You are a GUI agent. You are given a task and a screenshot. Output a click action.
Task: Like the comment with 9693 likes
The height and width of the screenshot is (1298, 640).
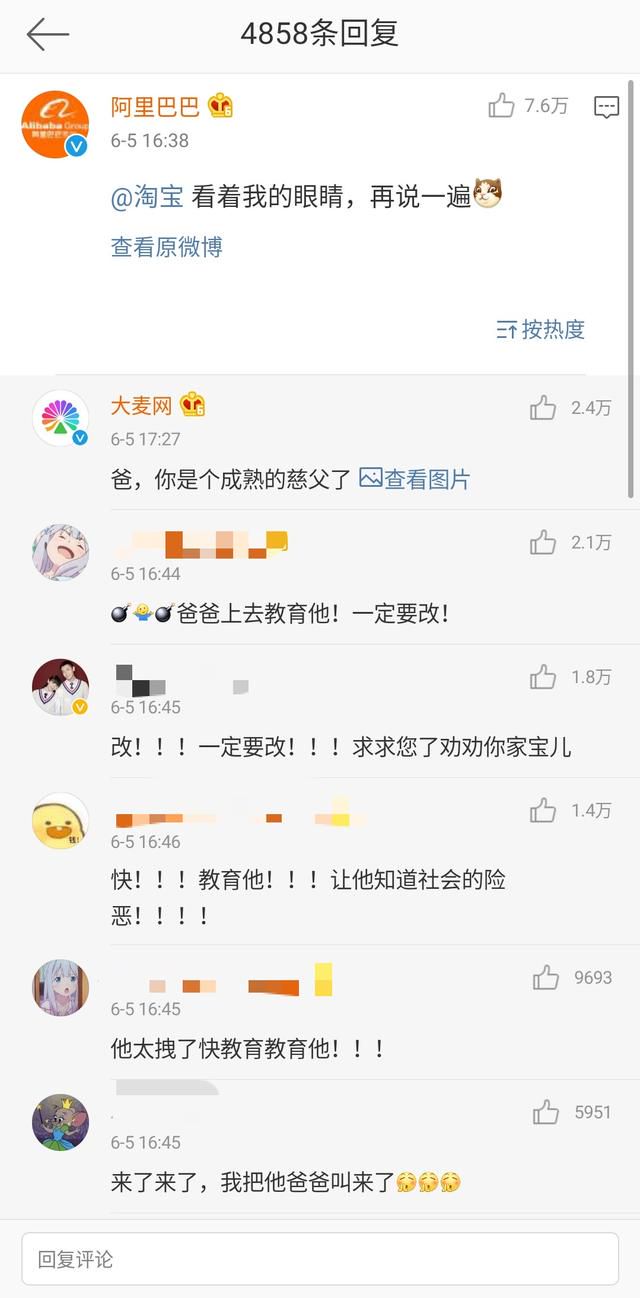pos(545,977)
